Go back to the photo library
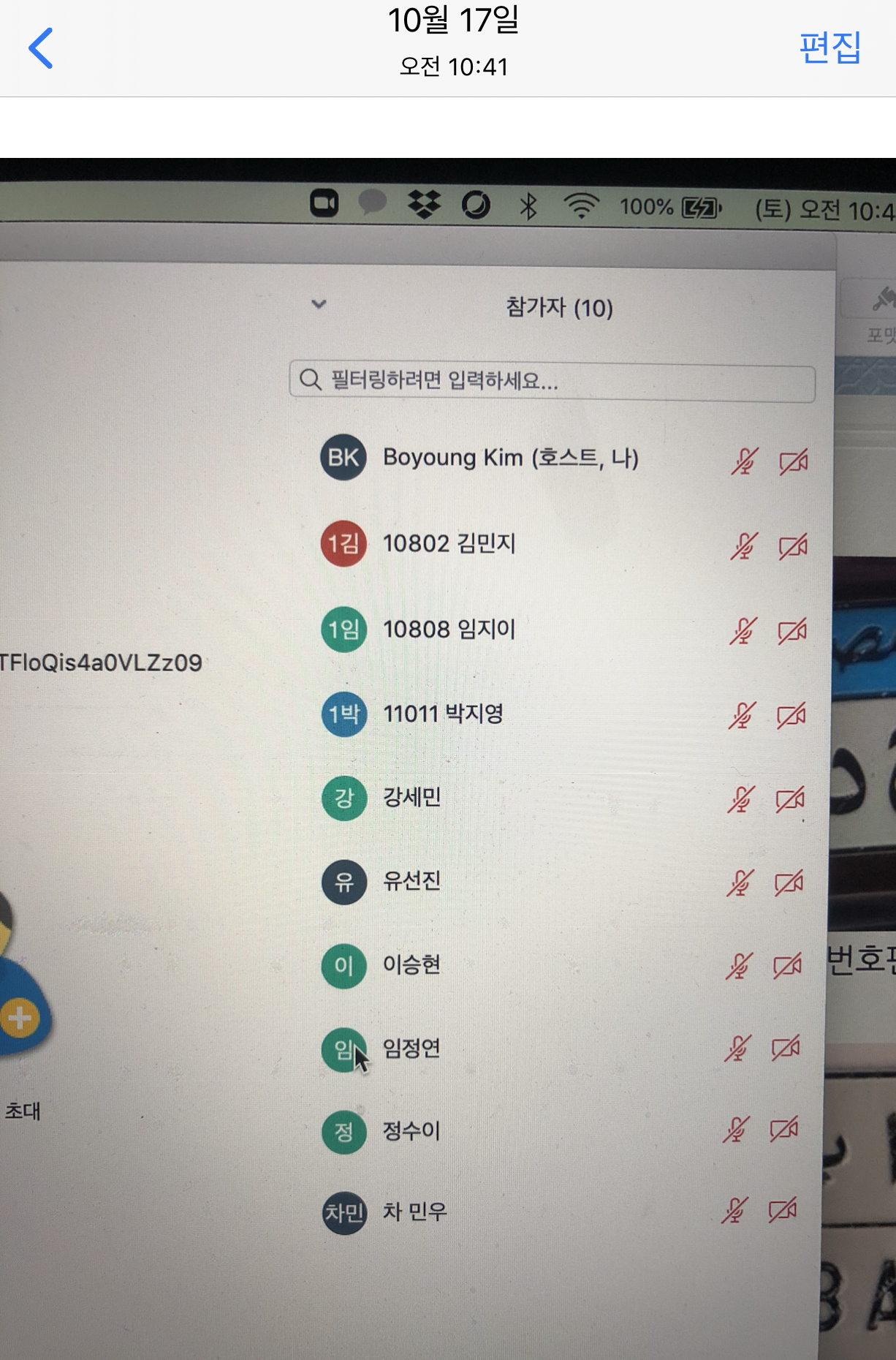 (41, 48)
